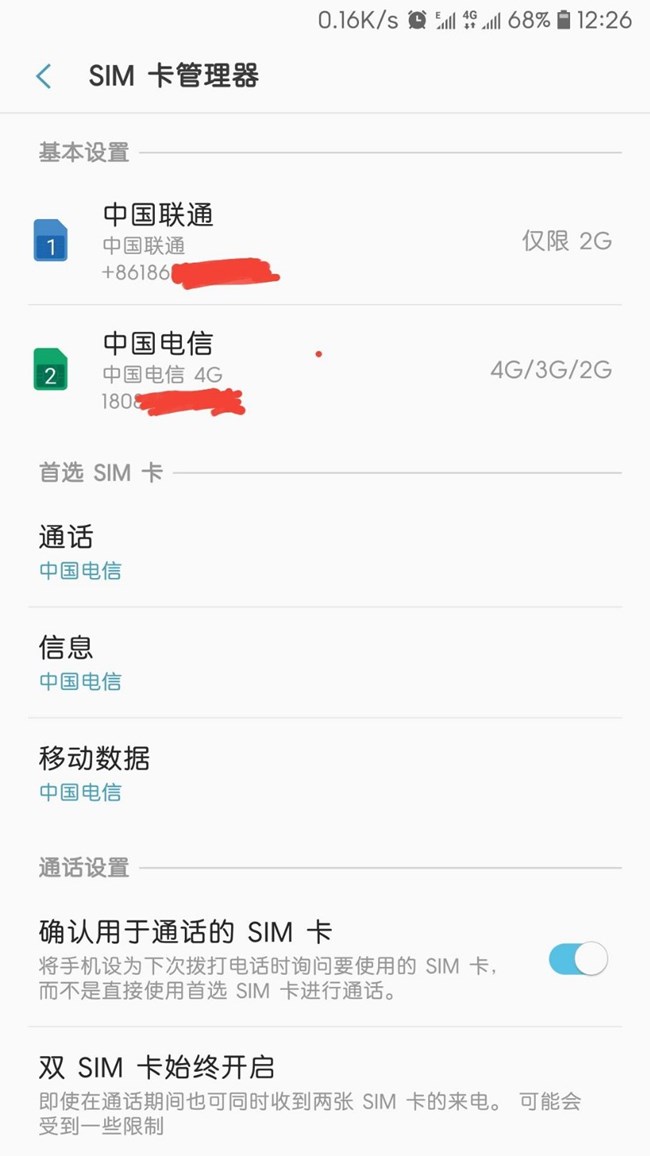This screenshot has height=1156, width=650.
Task: Choose preferred SIM for 通话
Action: pyautogui.click(x=325, y=553)
